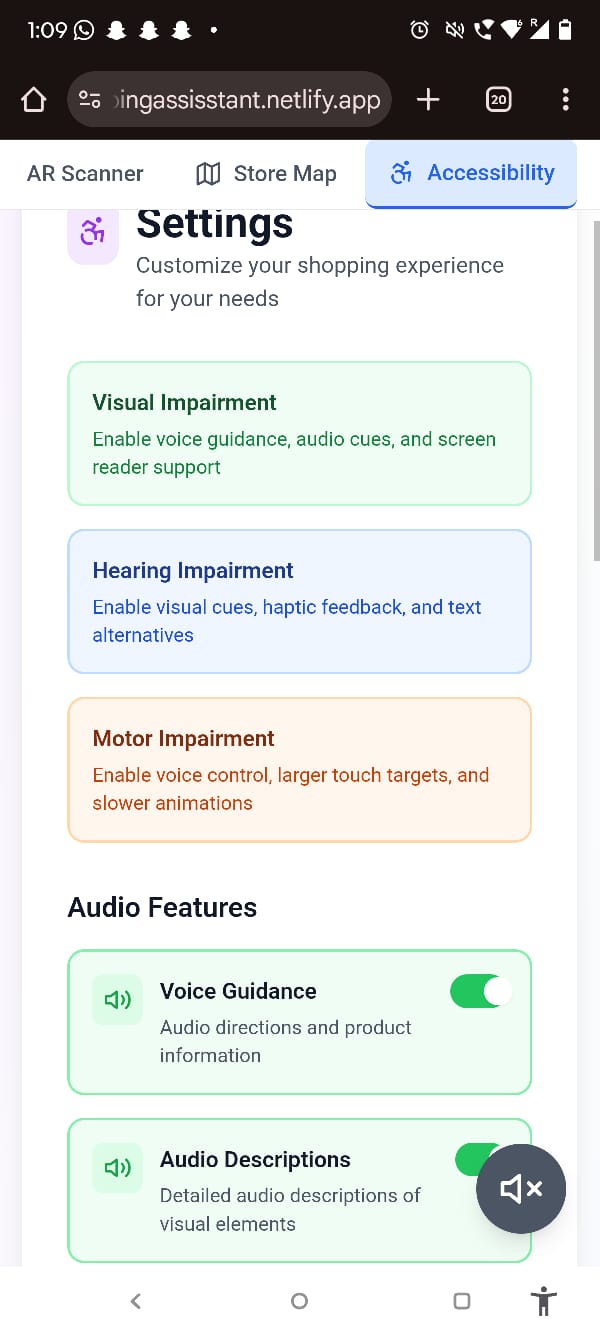Open the browser overflow menu
Screen dimensions: 600x1335
[x=566, y=99]
